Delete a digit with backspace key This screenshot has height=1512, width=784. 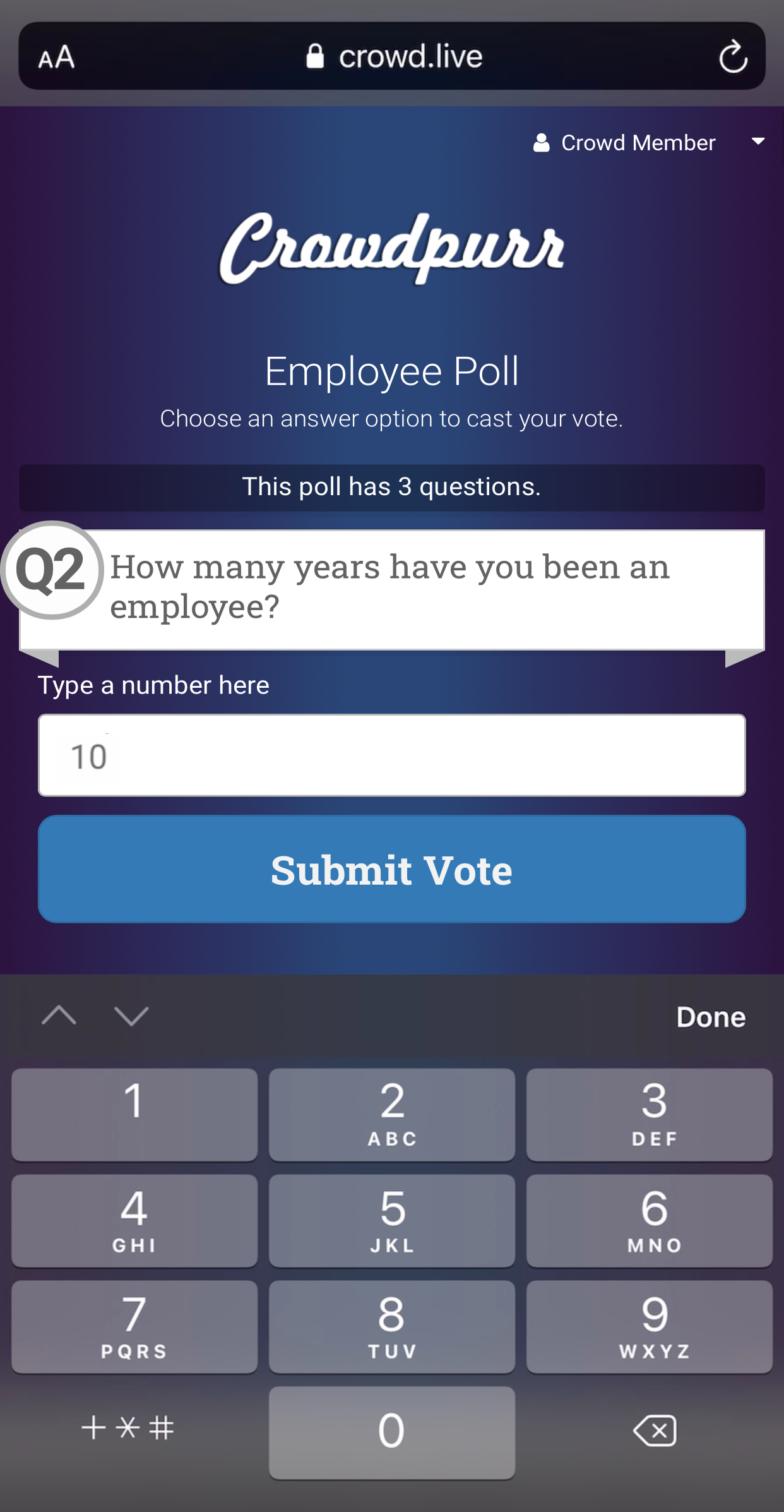coord(655,1431)
